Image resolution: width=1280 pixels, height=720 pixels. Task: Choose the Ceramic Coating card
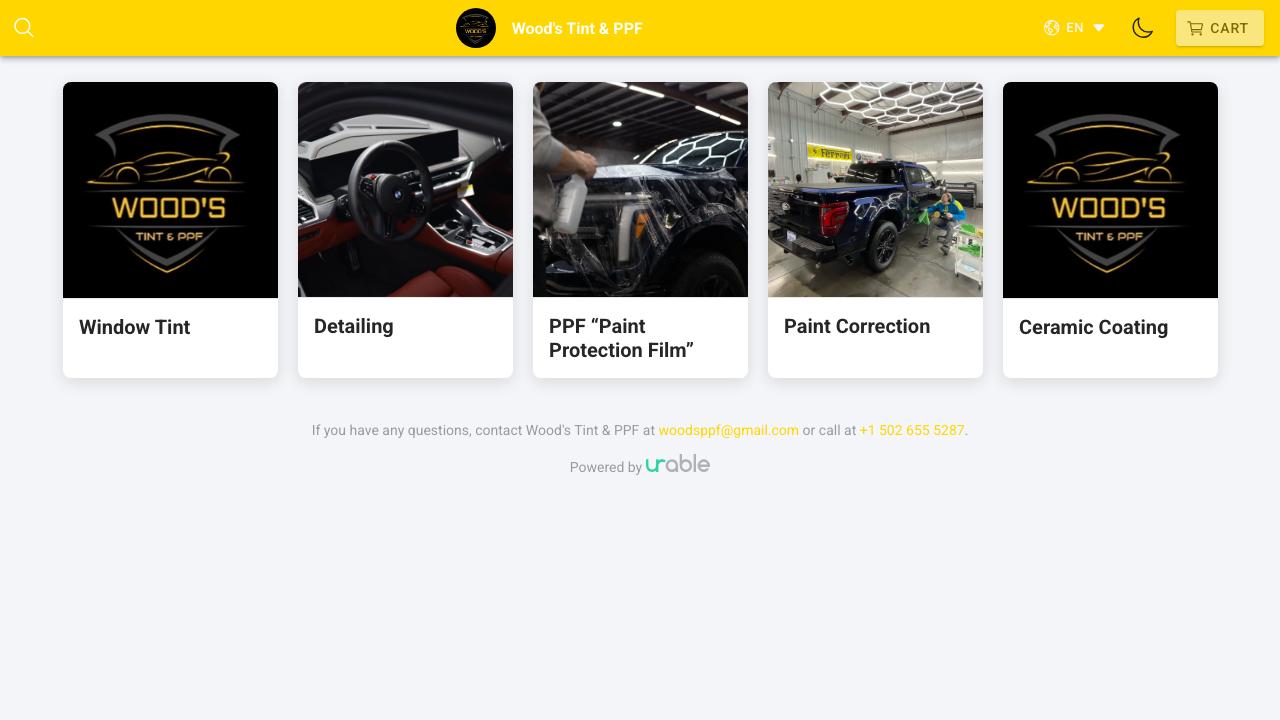pos(1110,230)
